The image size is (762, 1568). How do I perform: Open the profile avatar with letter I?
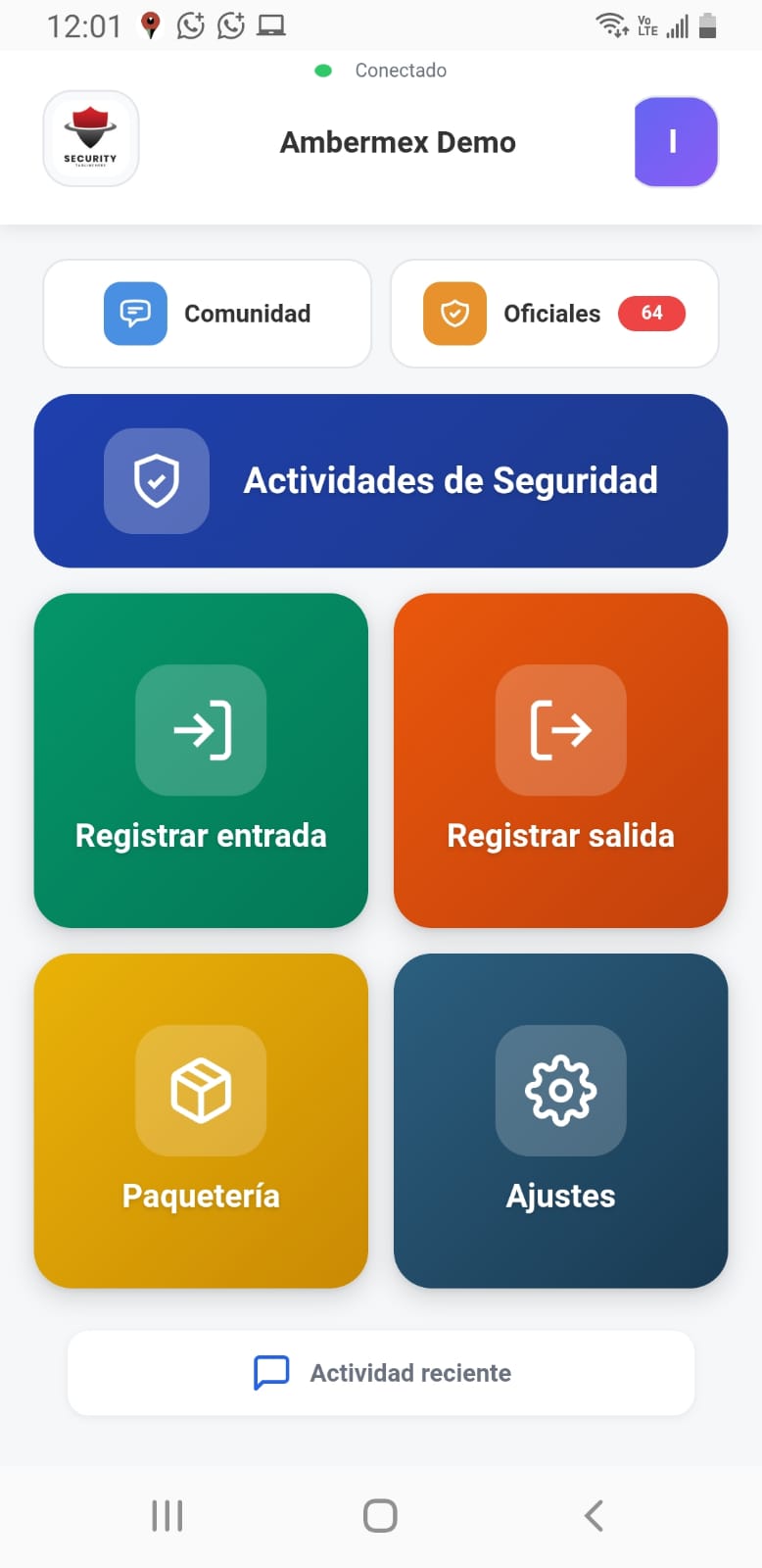pos(676,142)
